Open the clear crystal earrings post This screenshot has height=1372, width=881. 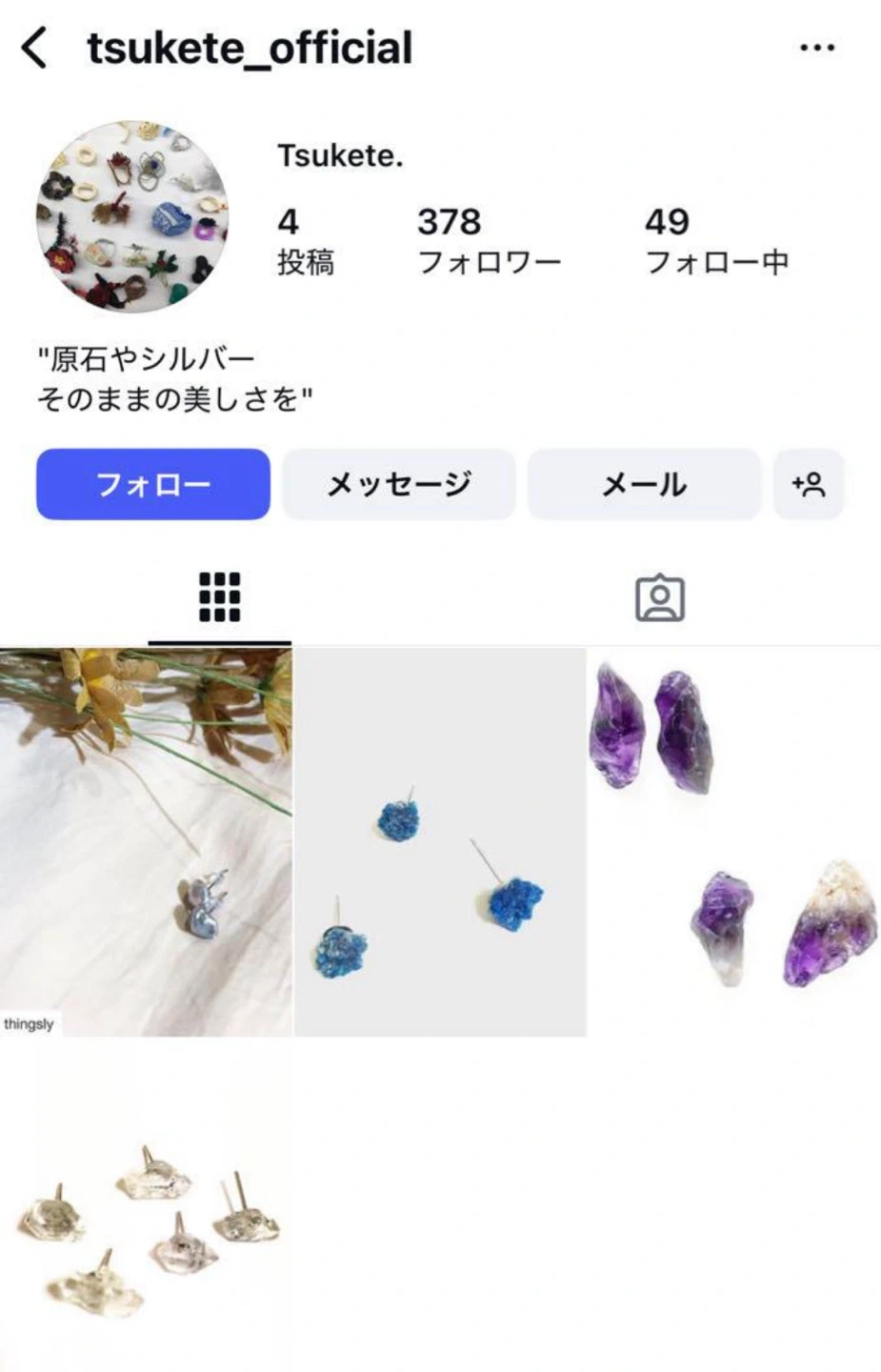pos(146,1205)
